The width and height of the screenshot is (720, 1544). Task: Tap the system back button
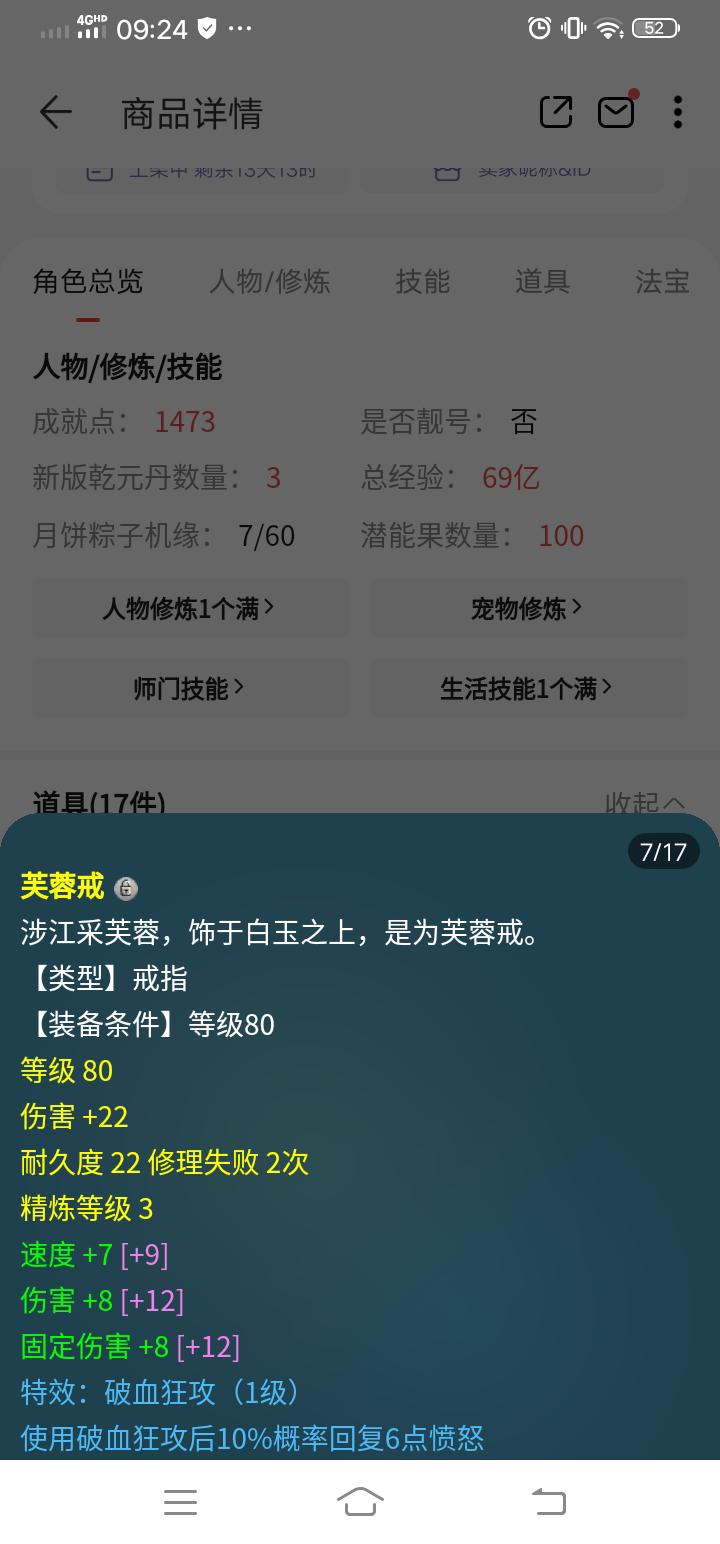pos(548,1501)
